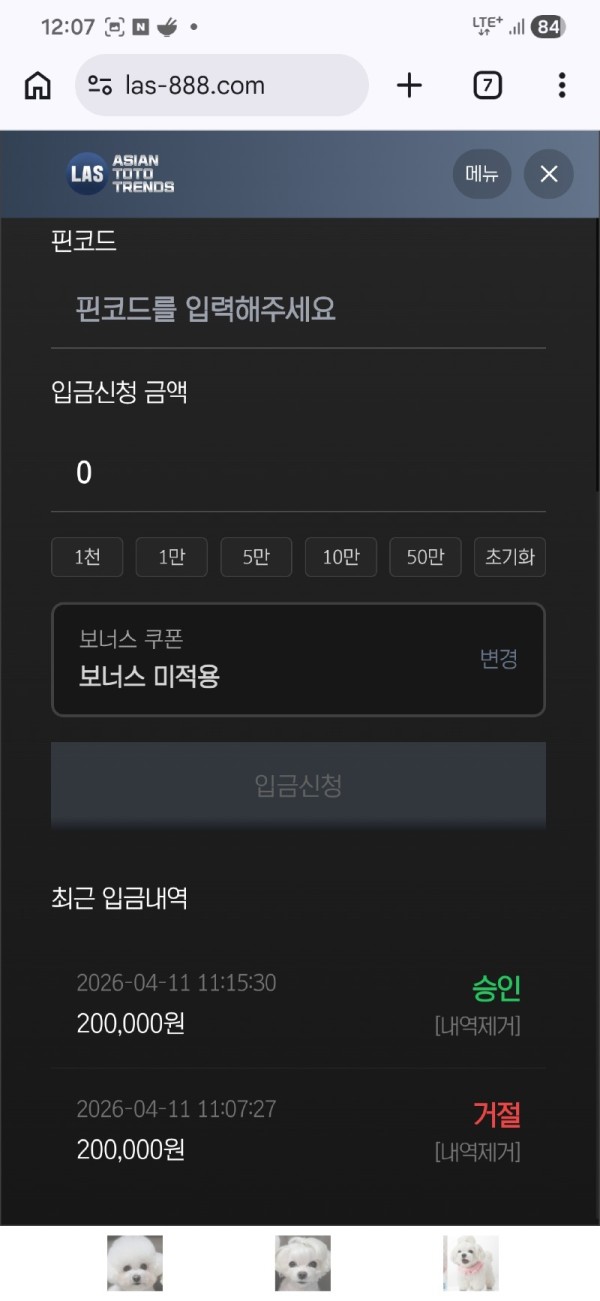Reset amount with 초기화
The image size is (600, 1301).
(510, 558)
